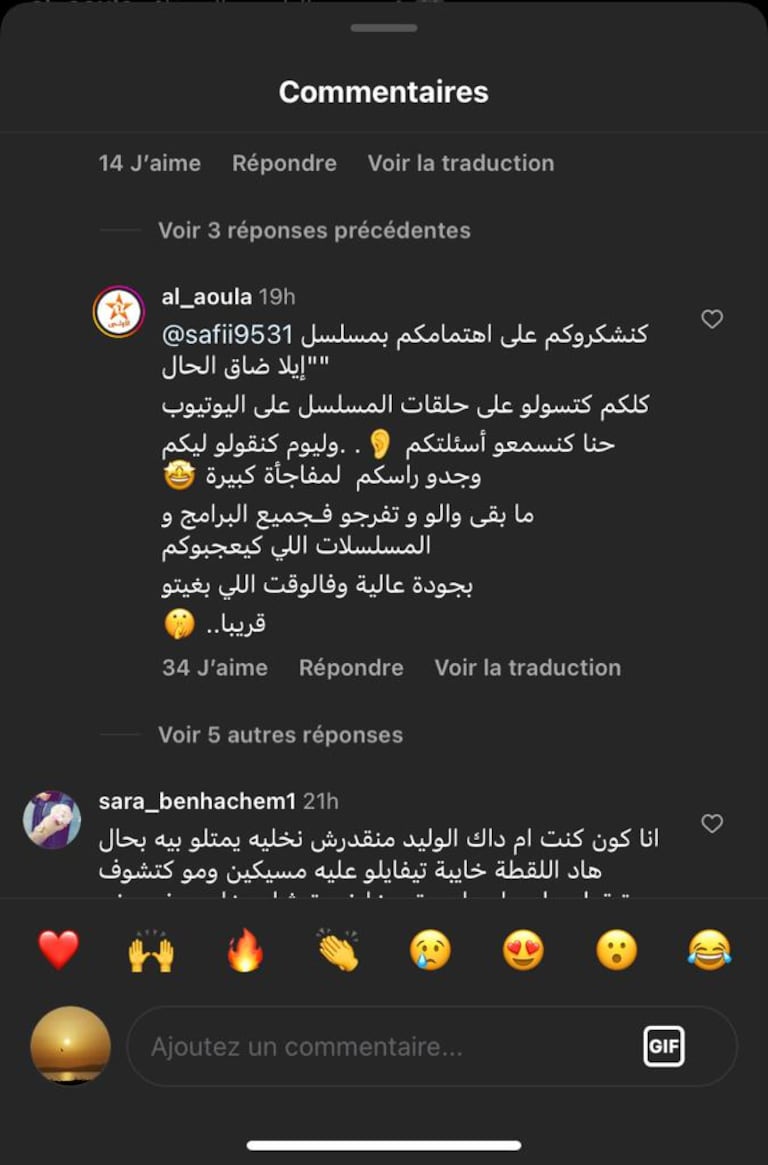Translate al_aoula's comment

[x=527, y=667]
